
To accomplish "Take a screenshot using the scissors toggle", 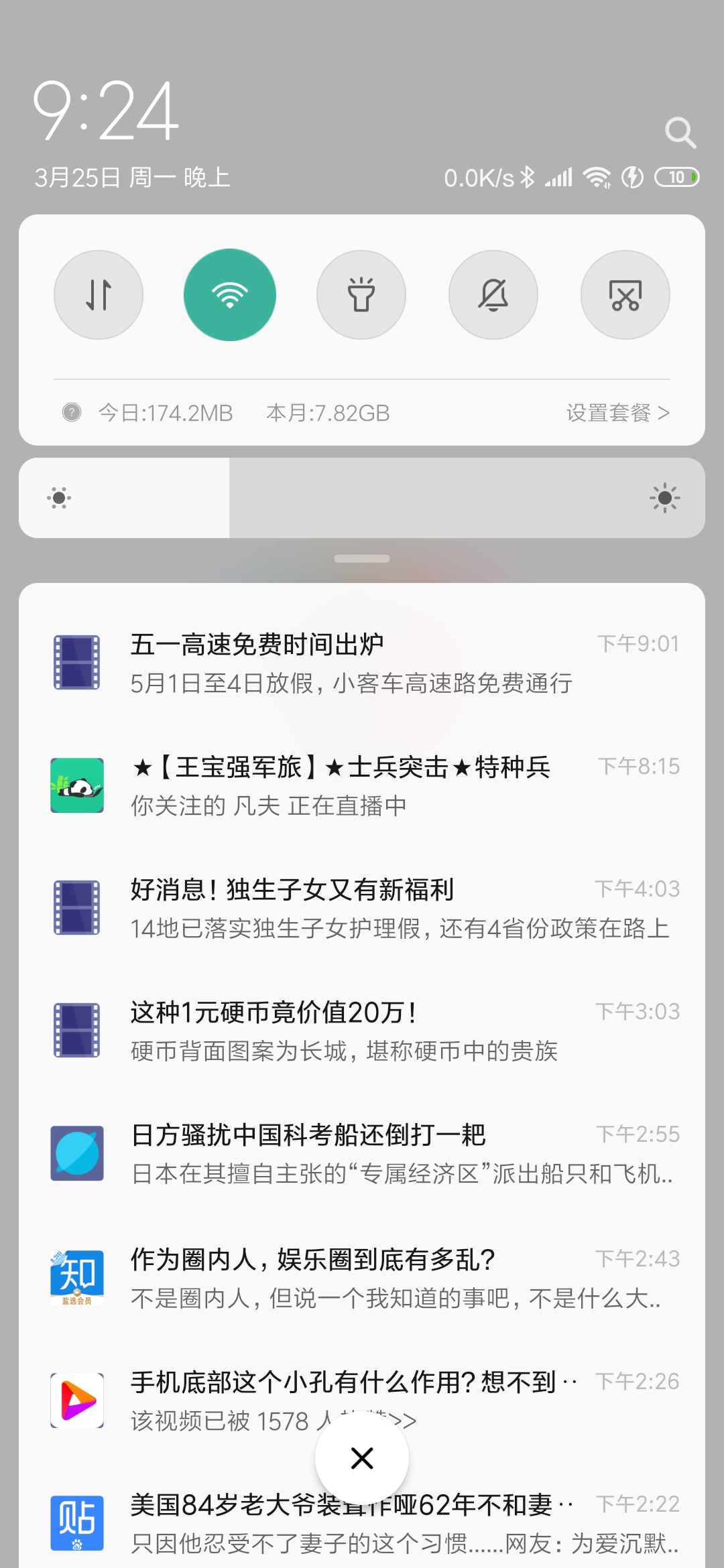I will click(625, 295).
